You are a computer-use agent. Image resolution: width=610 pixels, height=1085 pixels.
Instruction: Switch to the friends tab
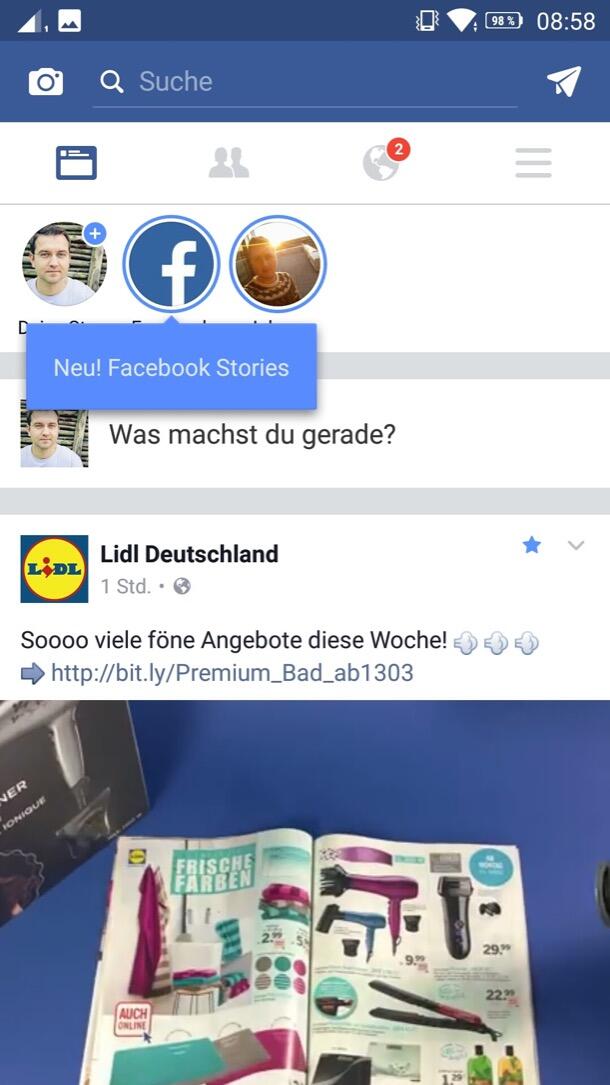(x=228, y=163)
